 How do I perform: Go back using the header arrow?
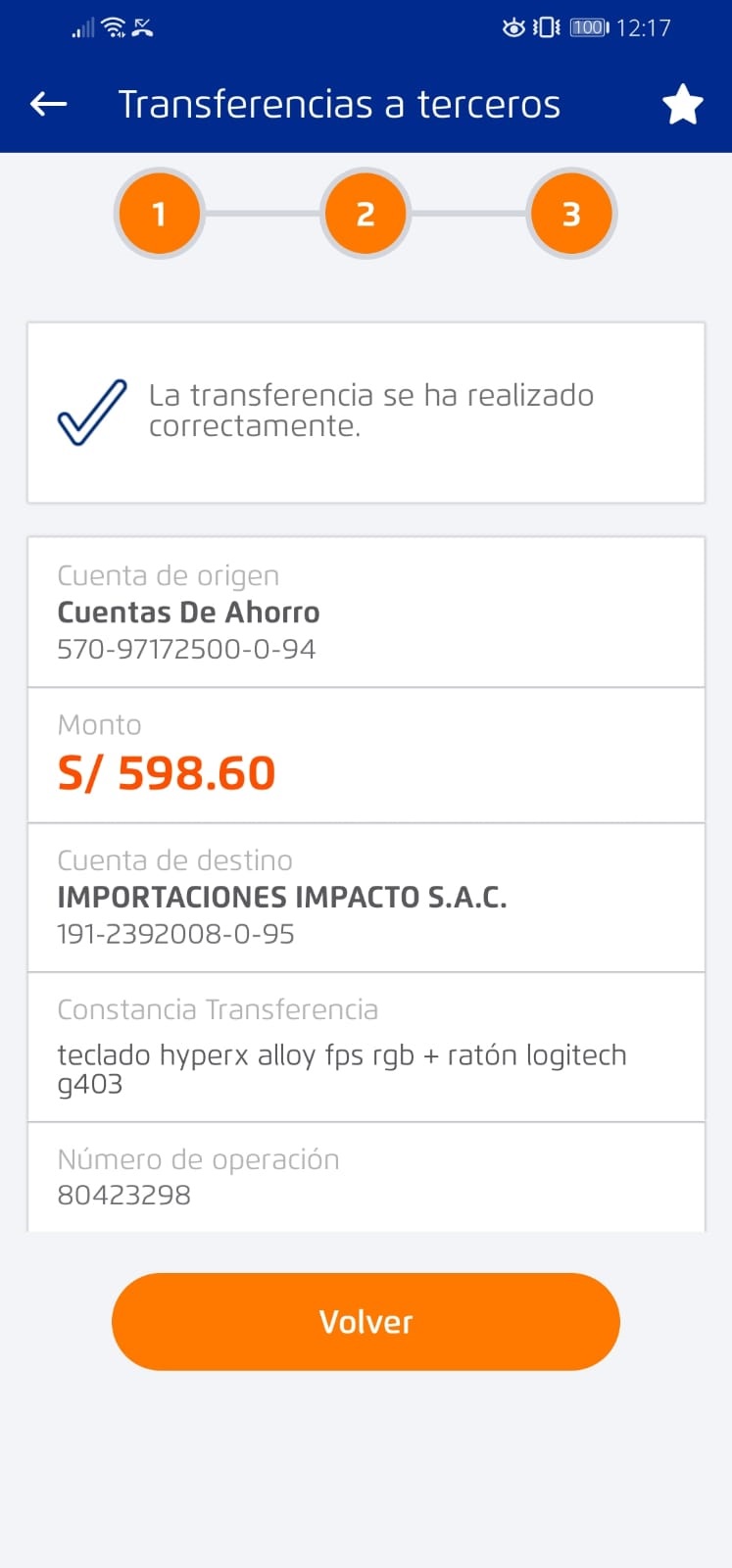point(48,104)
